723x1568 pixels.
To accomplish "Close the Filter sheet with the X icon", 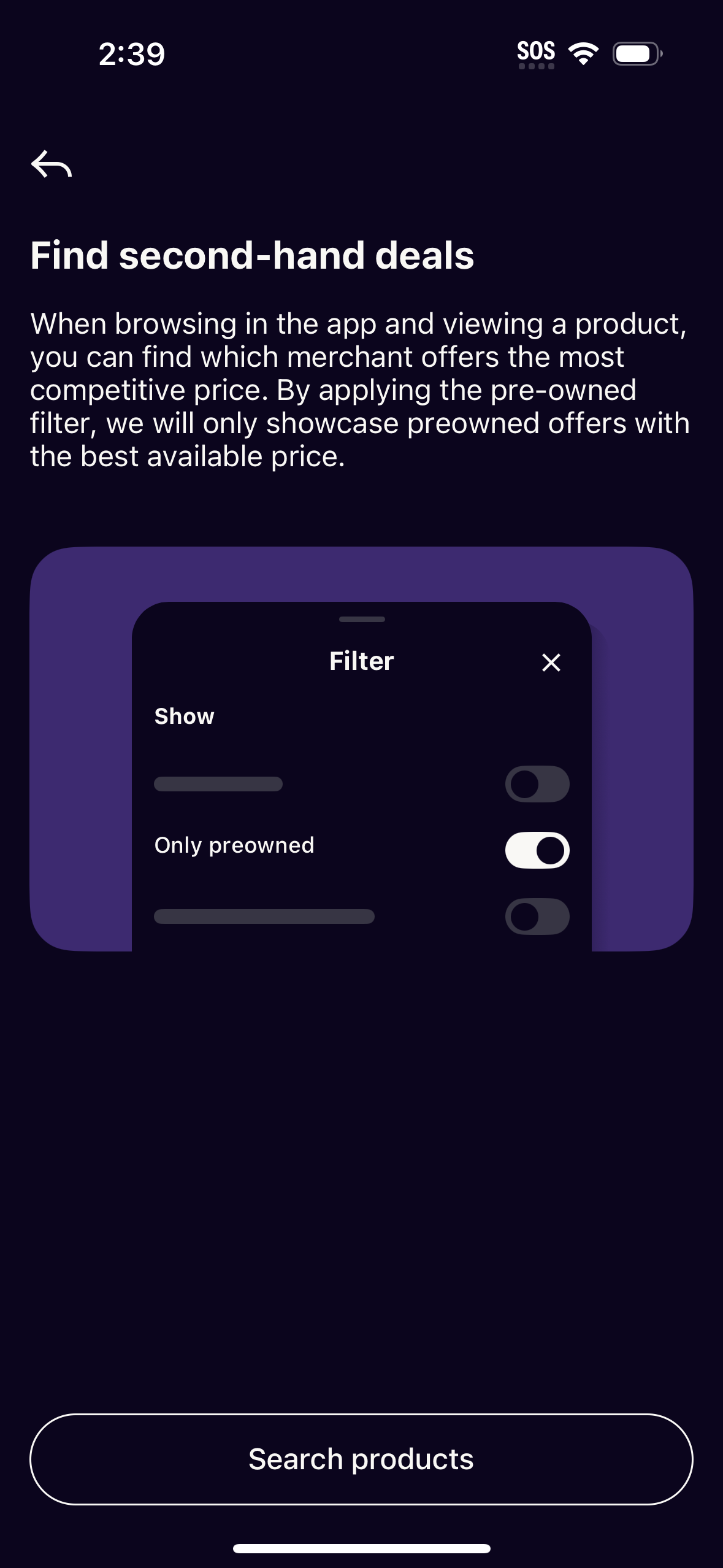I will pos(550,663).
